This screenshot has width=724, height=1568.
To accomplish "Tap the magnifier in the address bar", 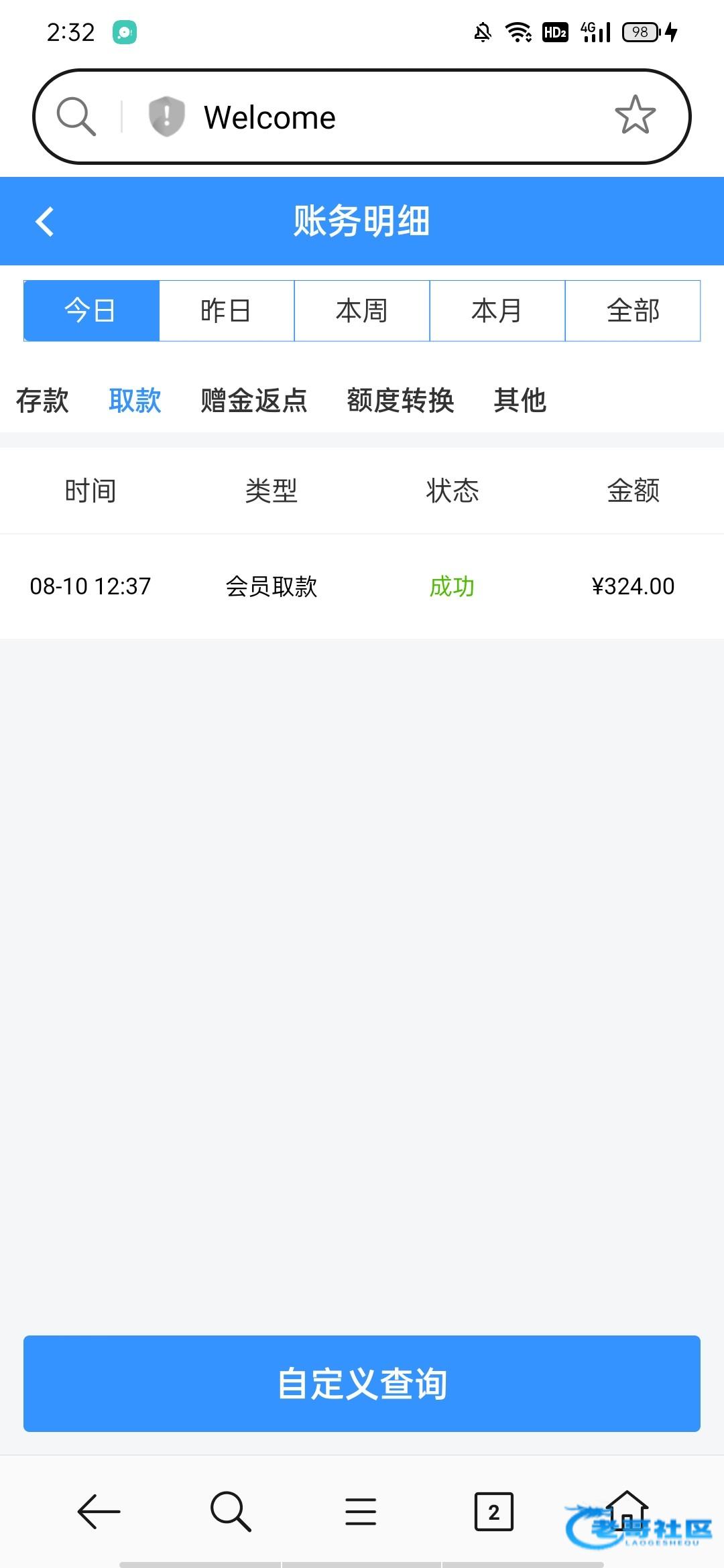I will point(76,117).
